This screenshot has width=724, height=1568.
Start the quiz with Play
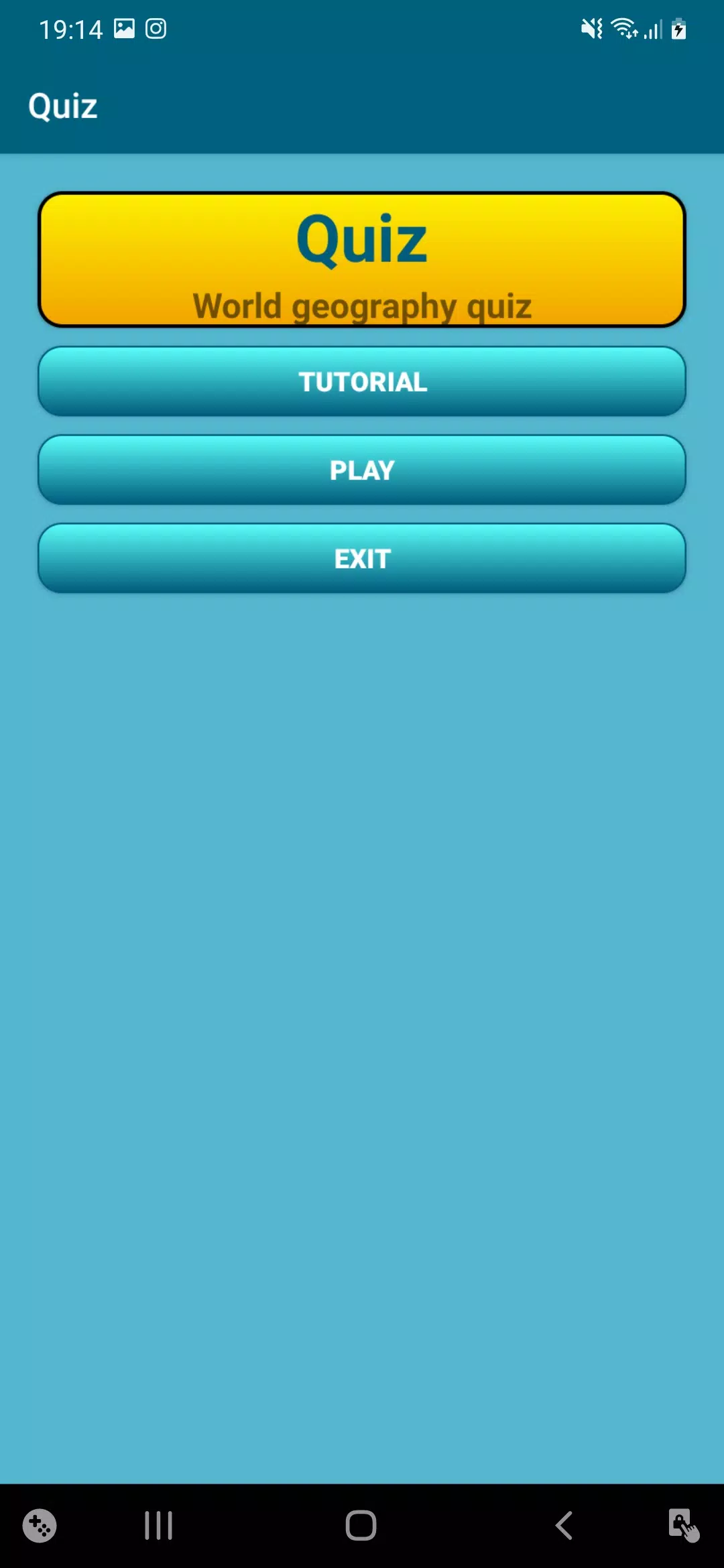[362, 470]
